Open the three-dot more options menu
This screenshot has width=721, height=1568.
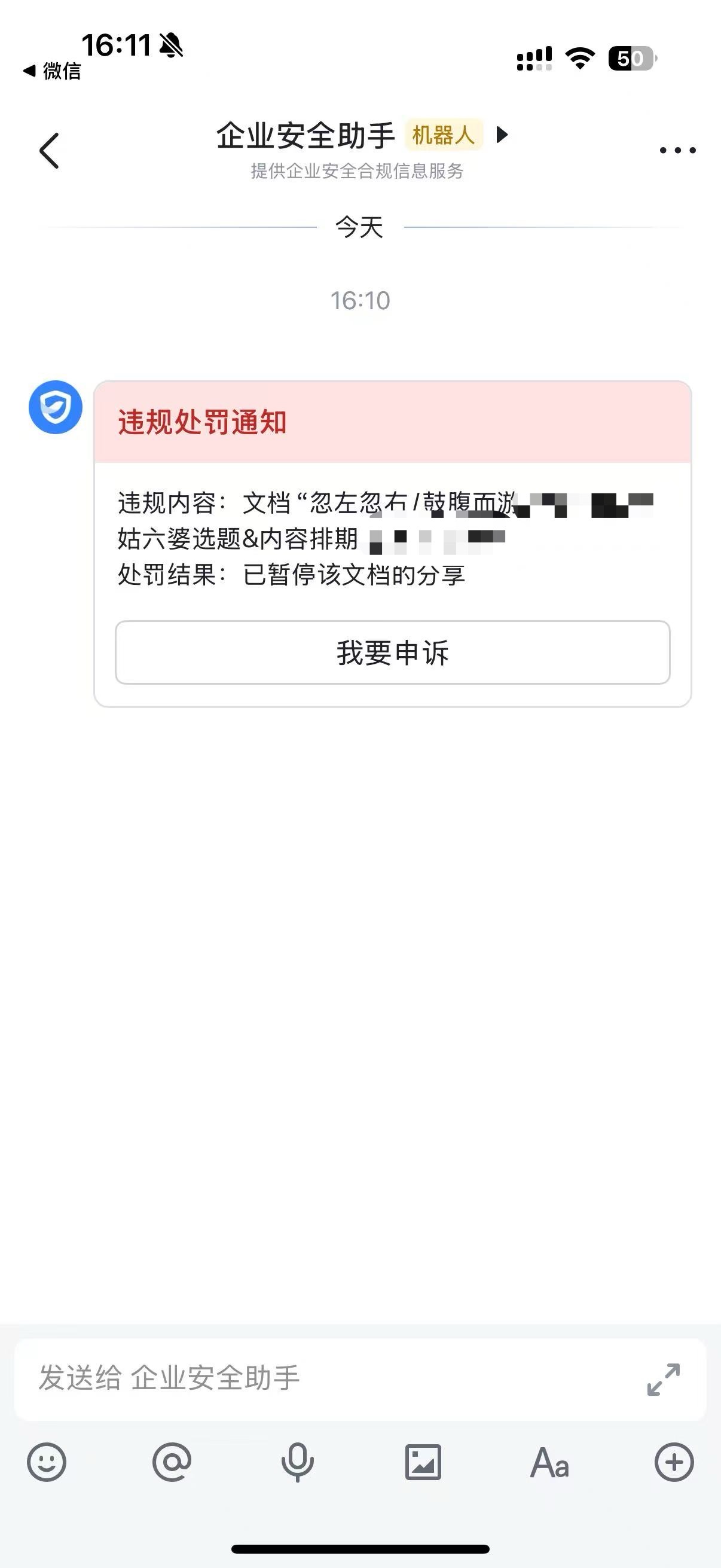678,150
